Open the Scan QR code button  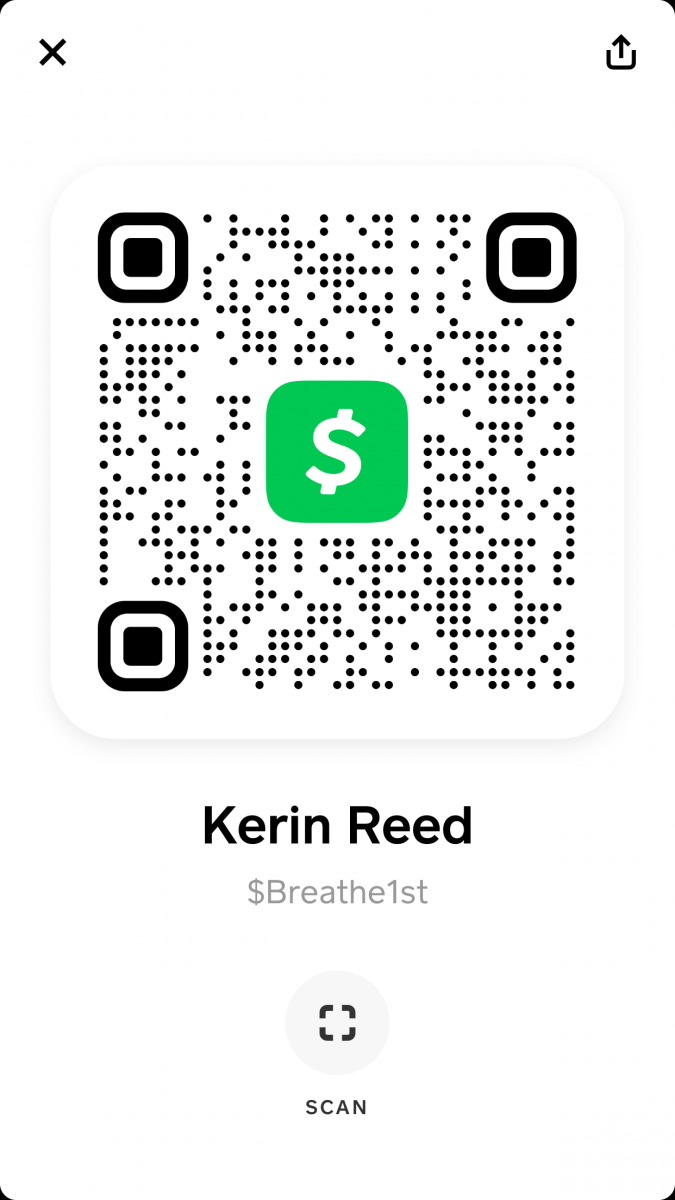[x=337, y=1022]
